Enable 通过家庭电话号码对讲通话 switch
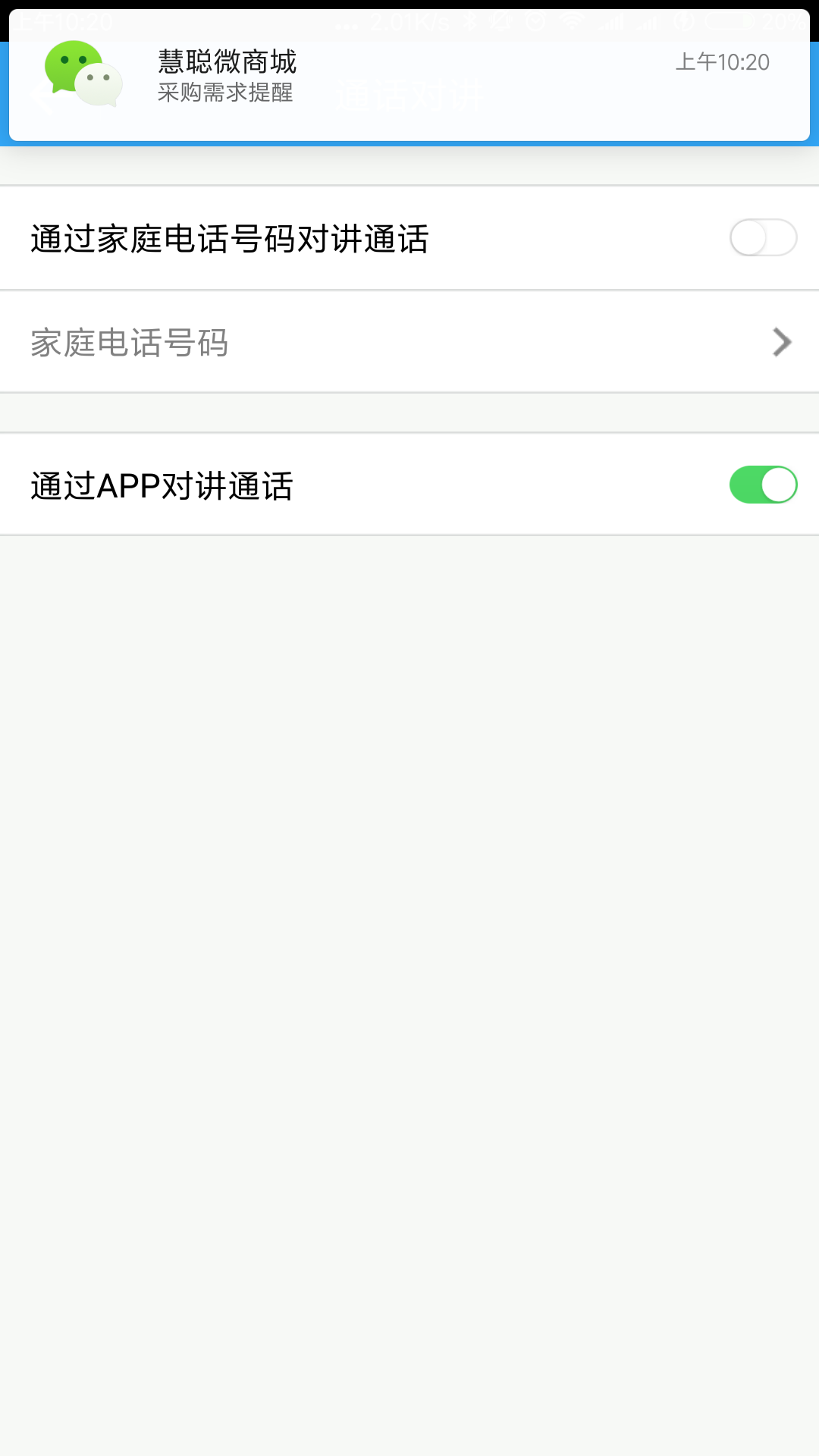The height and width of the screenshot is (1456, 819). point(763,238)
